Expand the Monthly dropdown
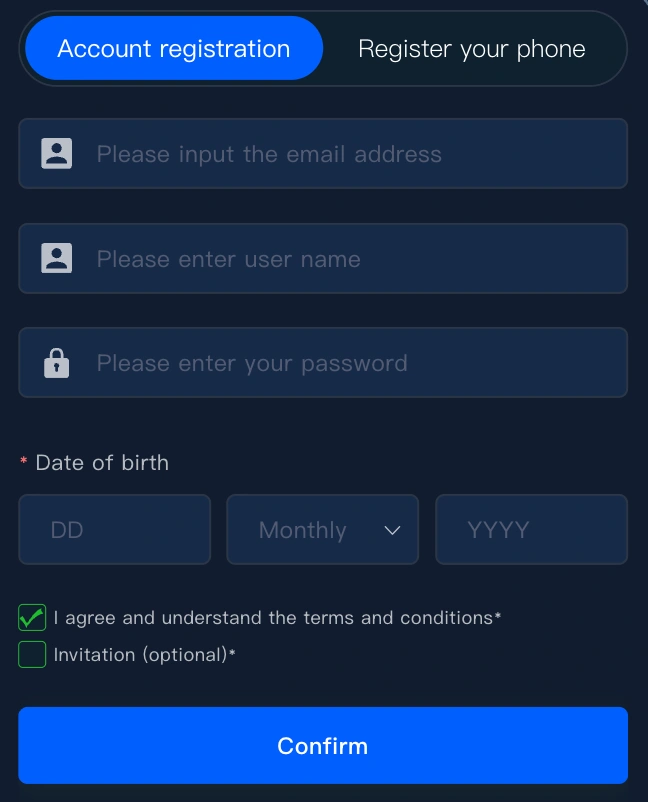Image resolution: width=648 pixels, height=802 pixels. point(323,530)
